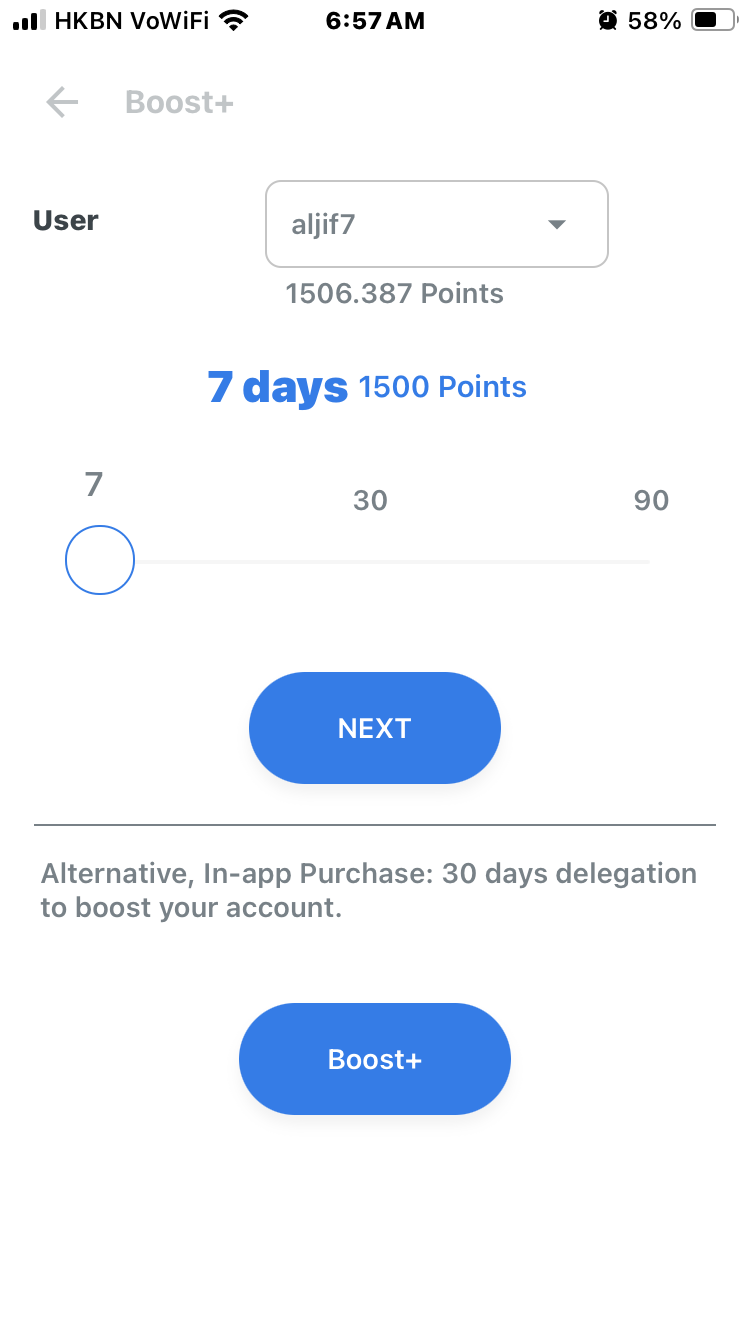Tap the days slider handle at 7
Screen dimensions: 750x1334
(x=100, y=560)
